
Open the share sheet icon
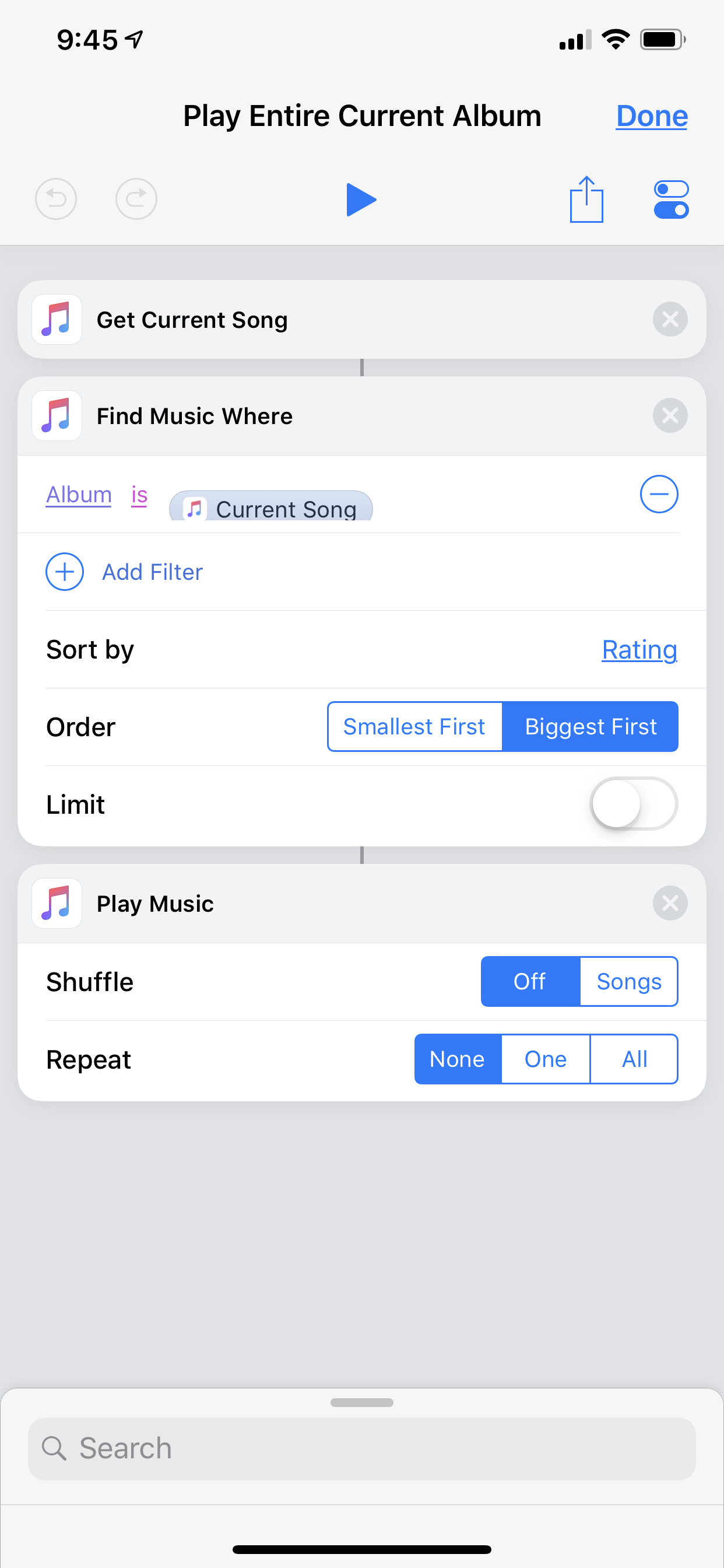(x=586, y=199)
